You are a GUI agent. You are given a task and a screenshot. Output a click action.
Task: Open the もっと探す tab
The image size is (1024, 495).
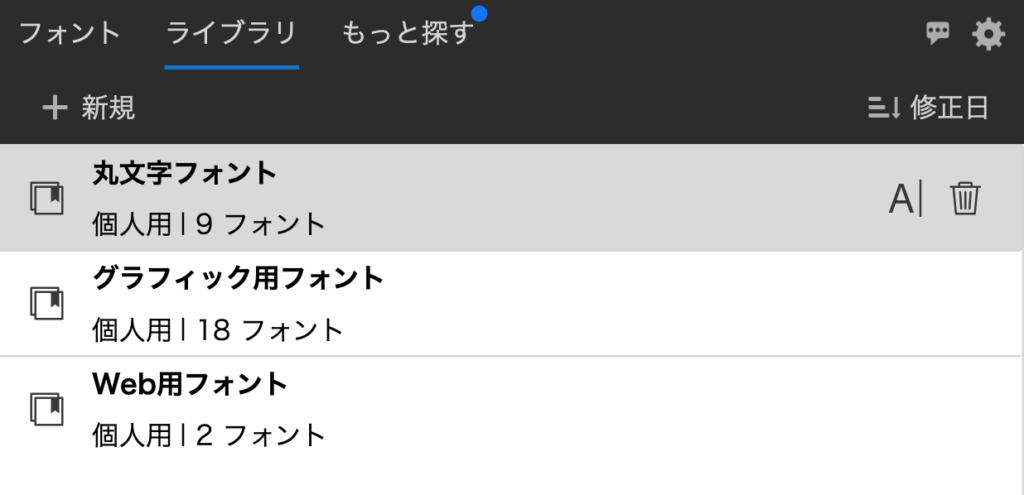pos(407,34)
